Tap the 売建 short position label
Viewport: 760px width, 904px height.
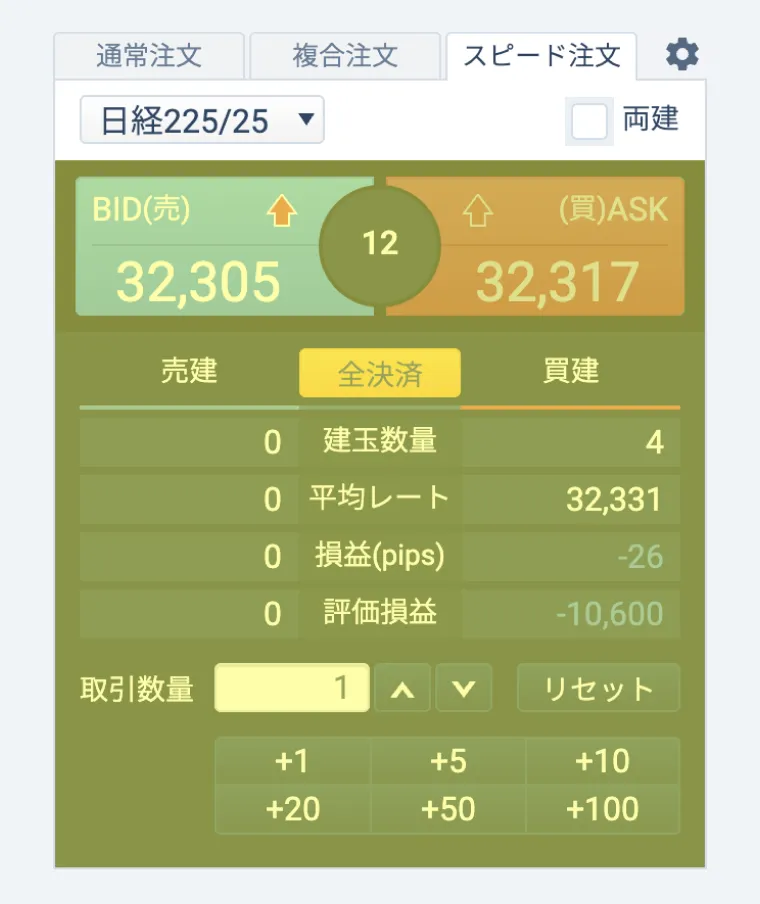tap(189, 371)
